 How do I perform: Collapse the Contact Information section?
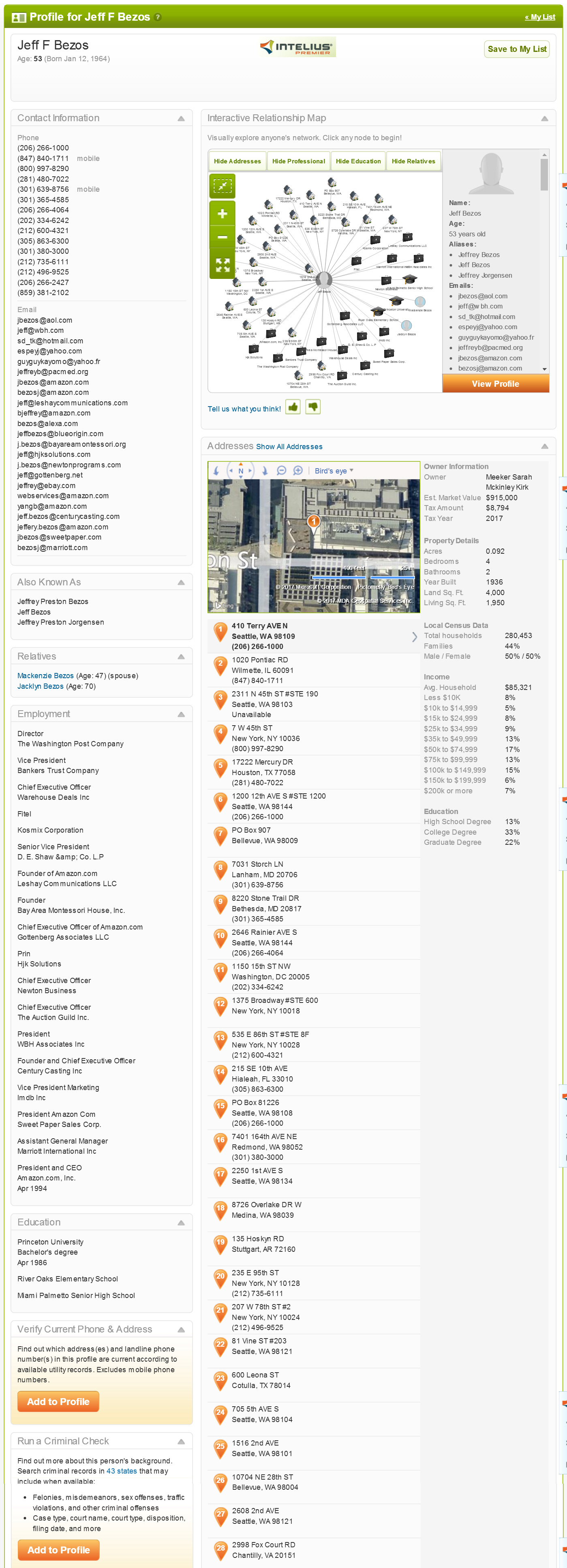(x=181, y=119)
